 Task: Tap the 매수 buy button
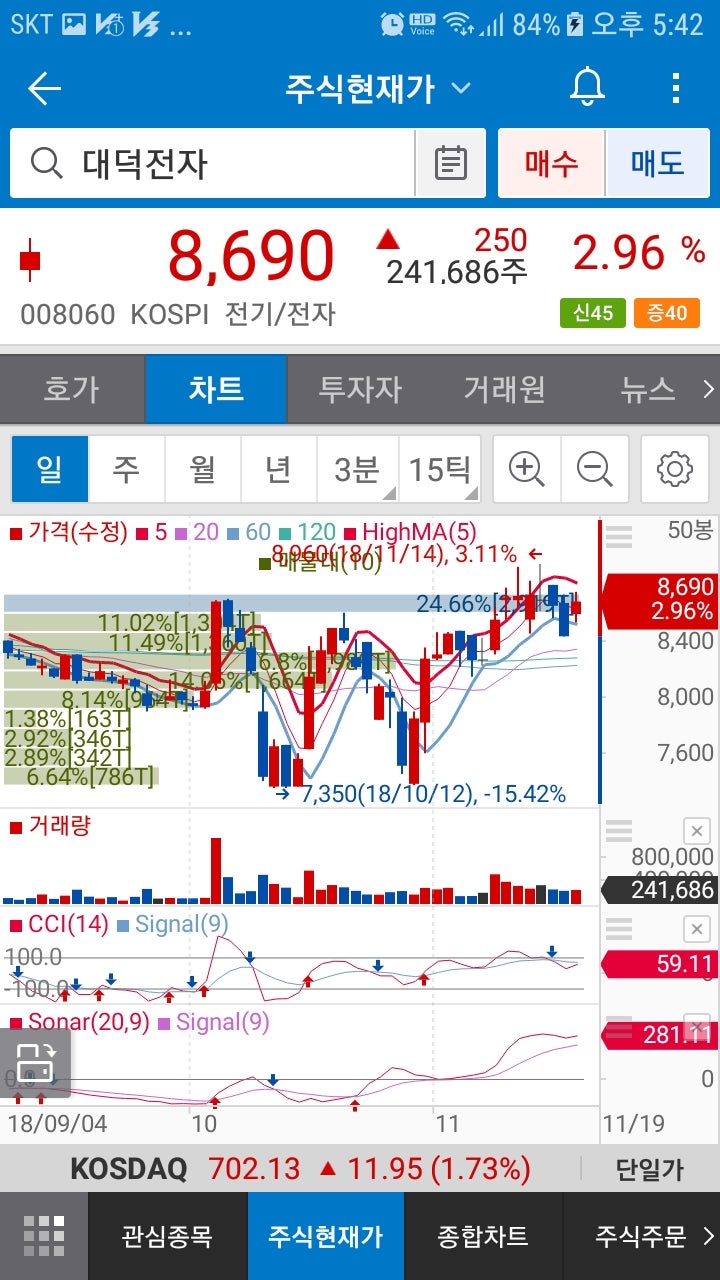tap(553, 163)
